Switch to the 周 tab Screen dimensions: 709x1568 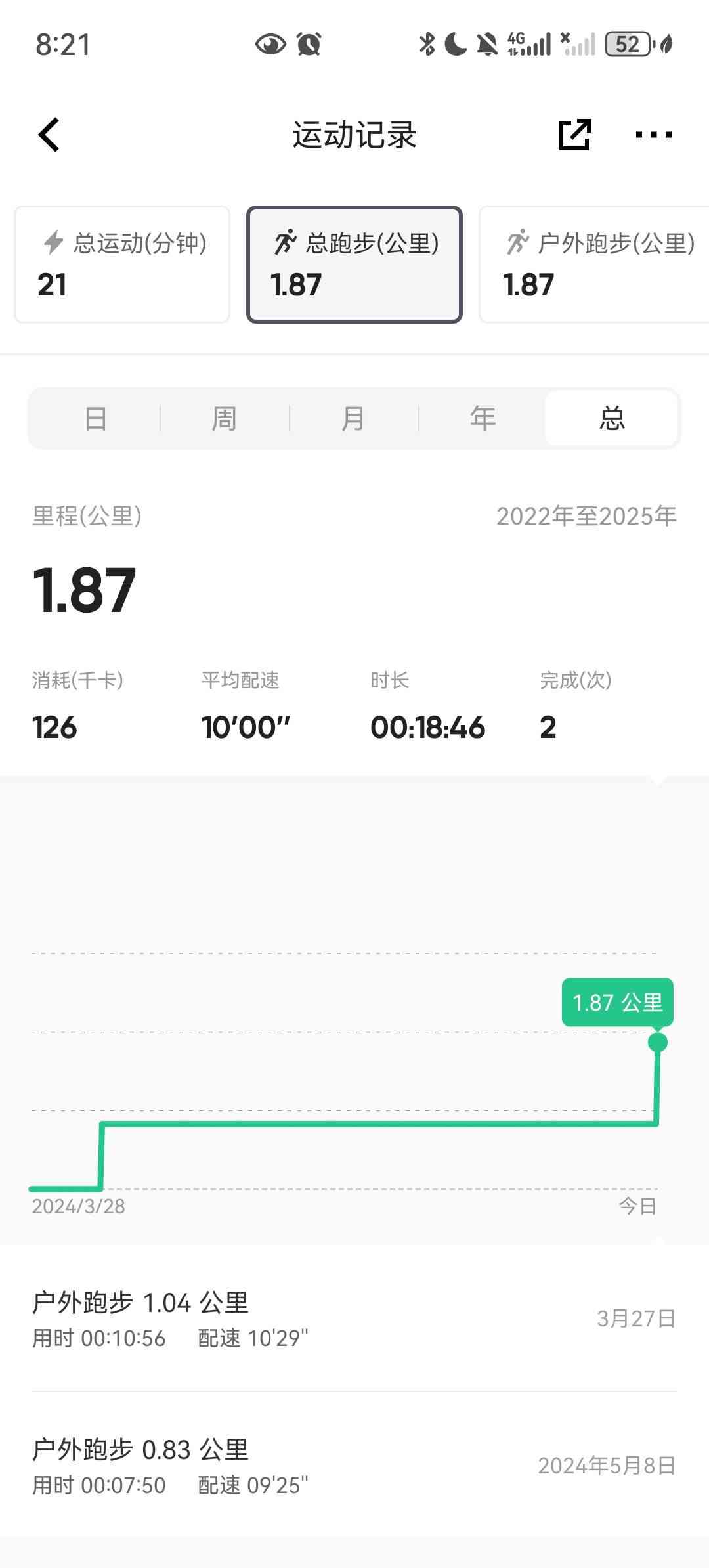tap(225, 418)
